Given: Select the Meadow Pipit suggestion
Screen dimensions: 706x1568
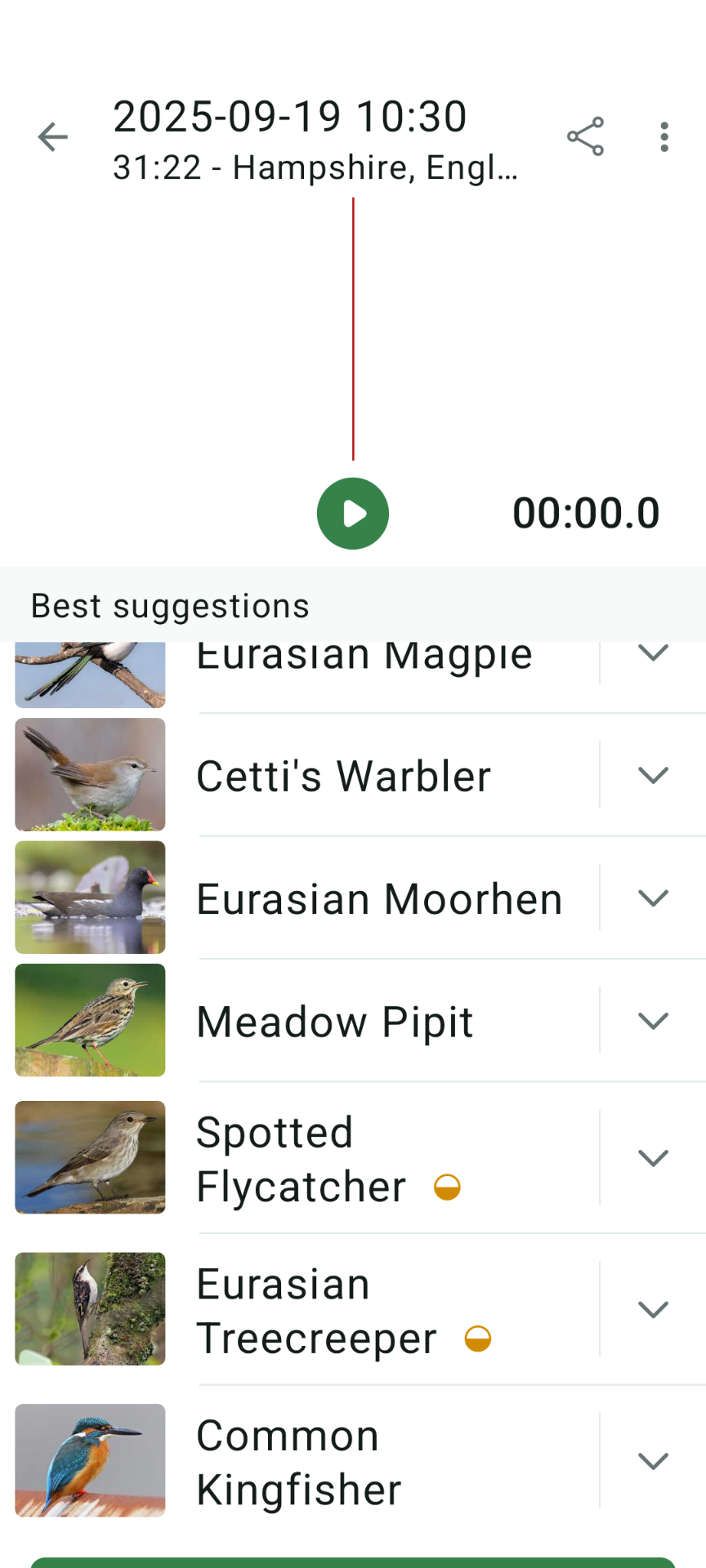Looking at the screenshot, I should click(335, 1022).
